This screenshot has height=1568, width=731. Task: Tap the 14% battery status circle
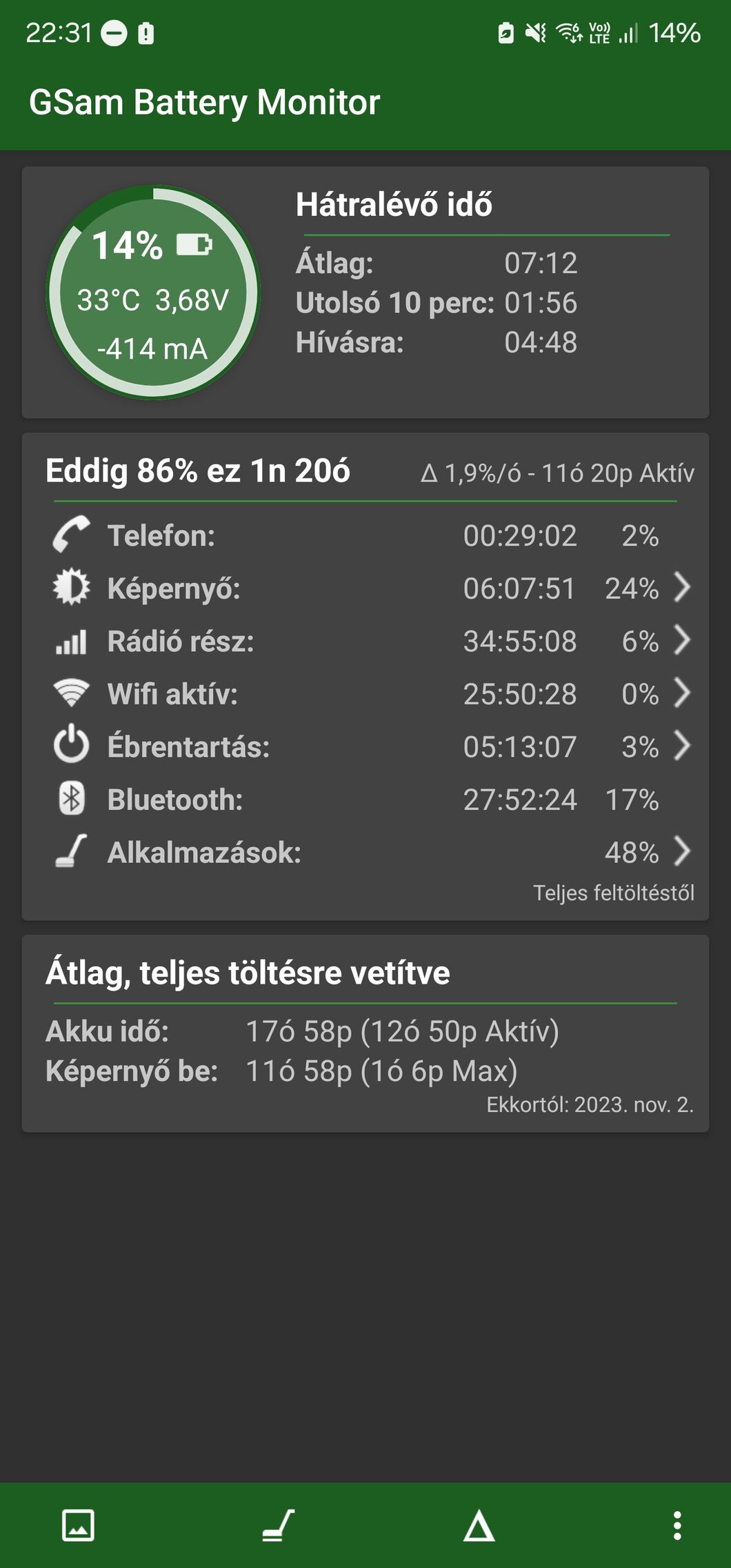coord(153,292)
